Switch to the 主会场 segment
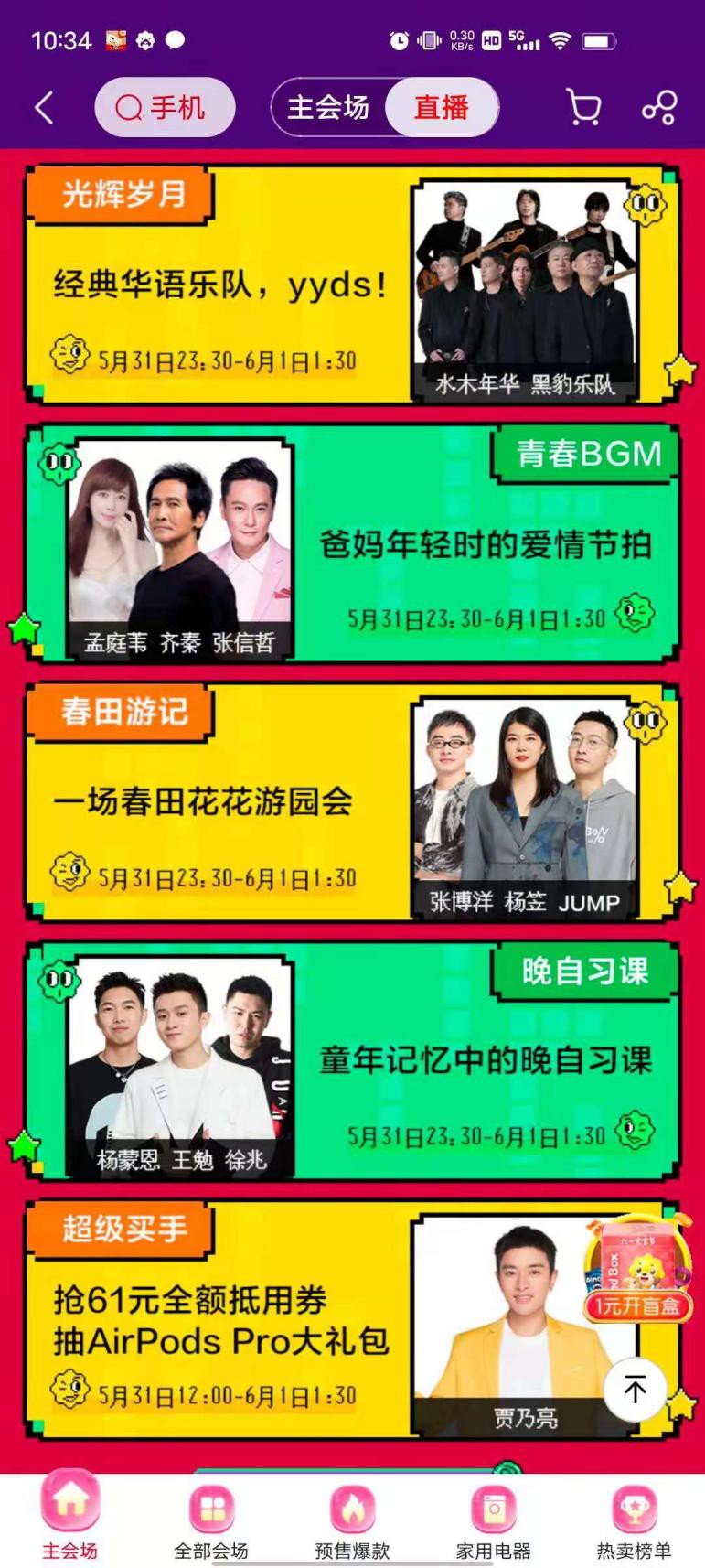This screenshot has height=1568, width=705. click(x=328, y=108)
